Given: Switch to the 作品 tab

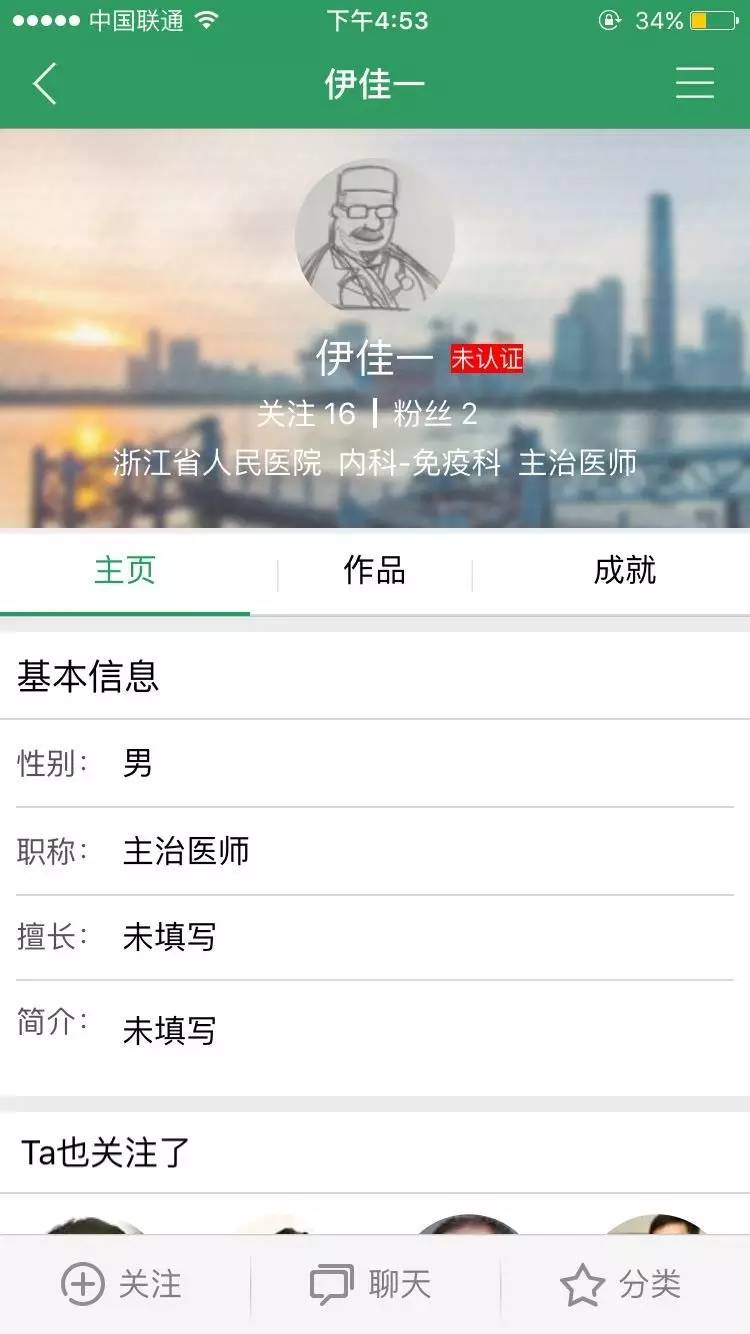Looking at the screenshot, I should tap(374, 571).
